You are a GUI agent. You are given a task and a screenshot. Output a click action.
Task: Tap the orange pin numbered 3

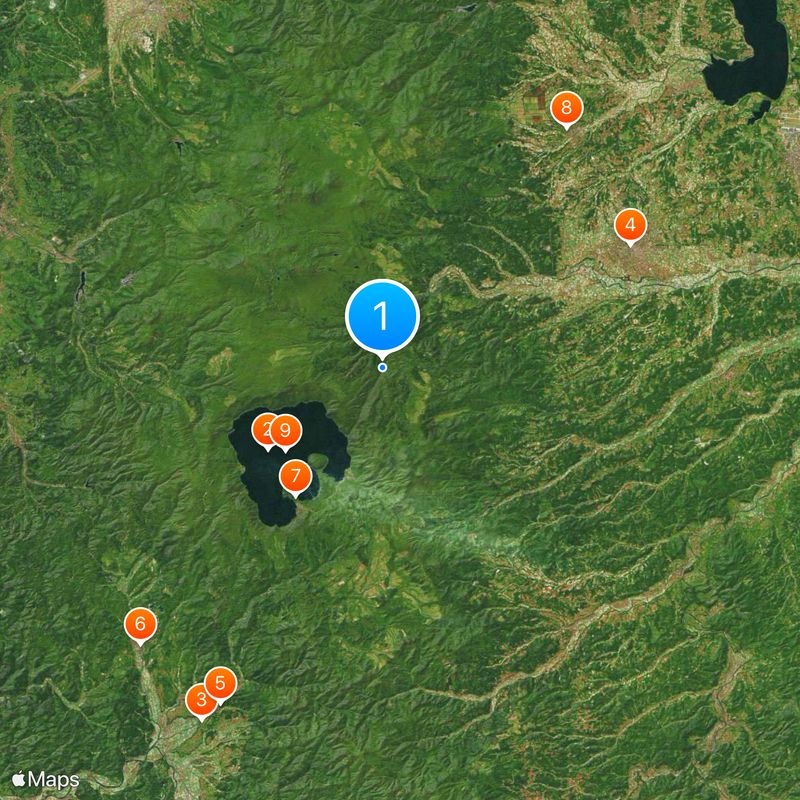(199, 700)
